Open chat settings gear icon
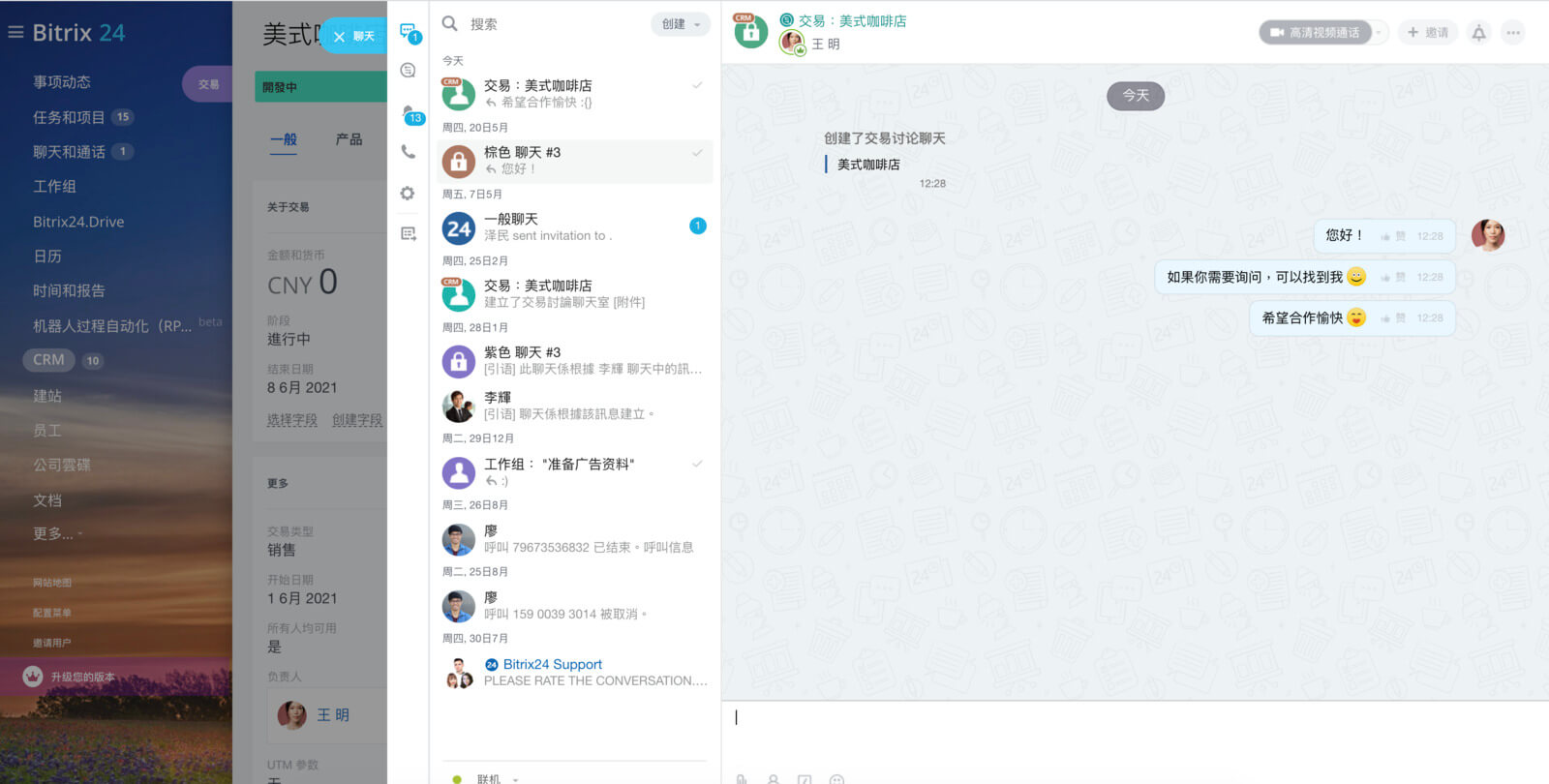Viewport: 1549px width, 784px height. (408, 193)
